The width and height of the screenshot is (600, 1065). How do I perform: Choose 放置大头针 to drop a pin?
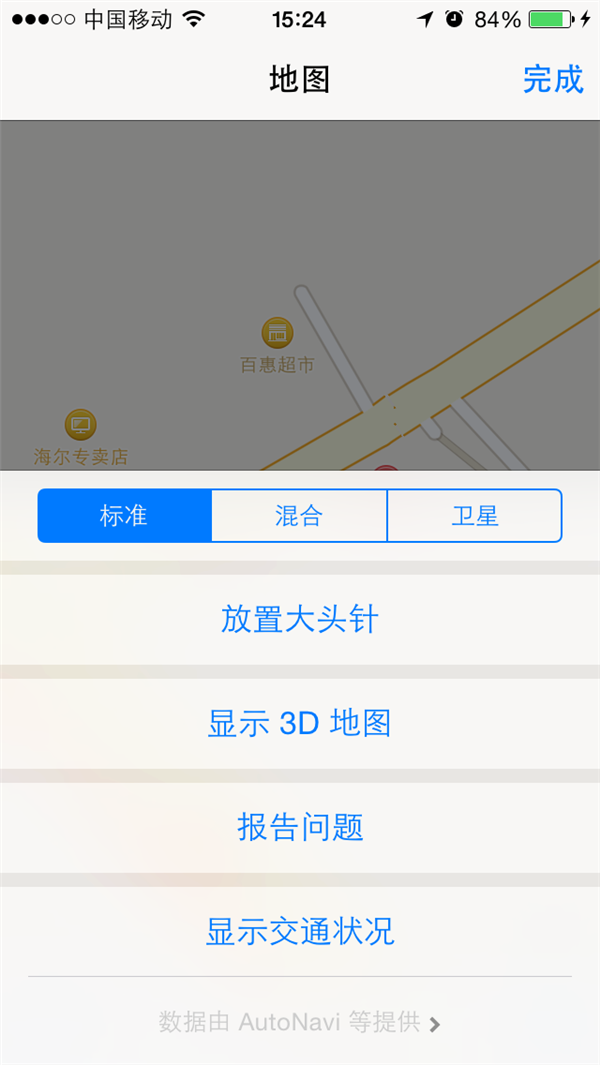pyautogui.click(x=300, y=619)
